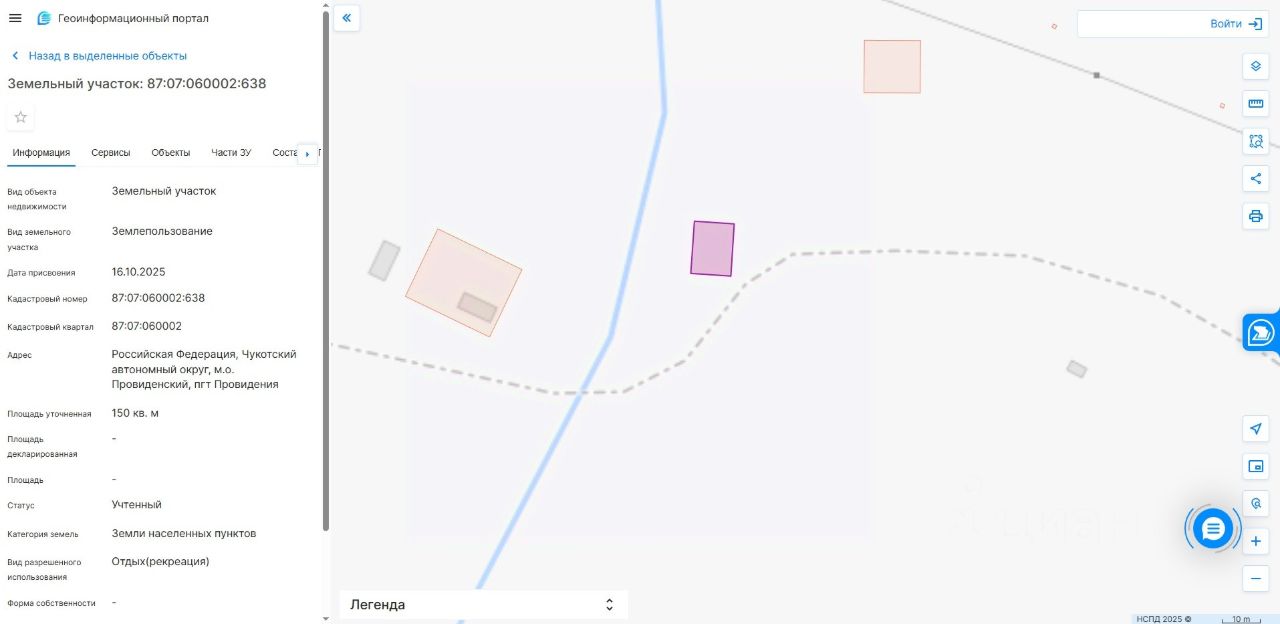
Task: Open the hamburger drawer menu
Action: 15,18
